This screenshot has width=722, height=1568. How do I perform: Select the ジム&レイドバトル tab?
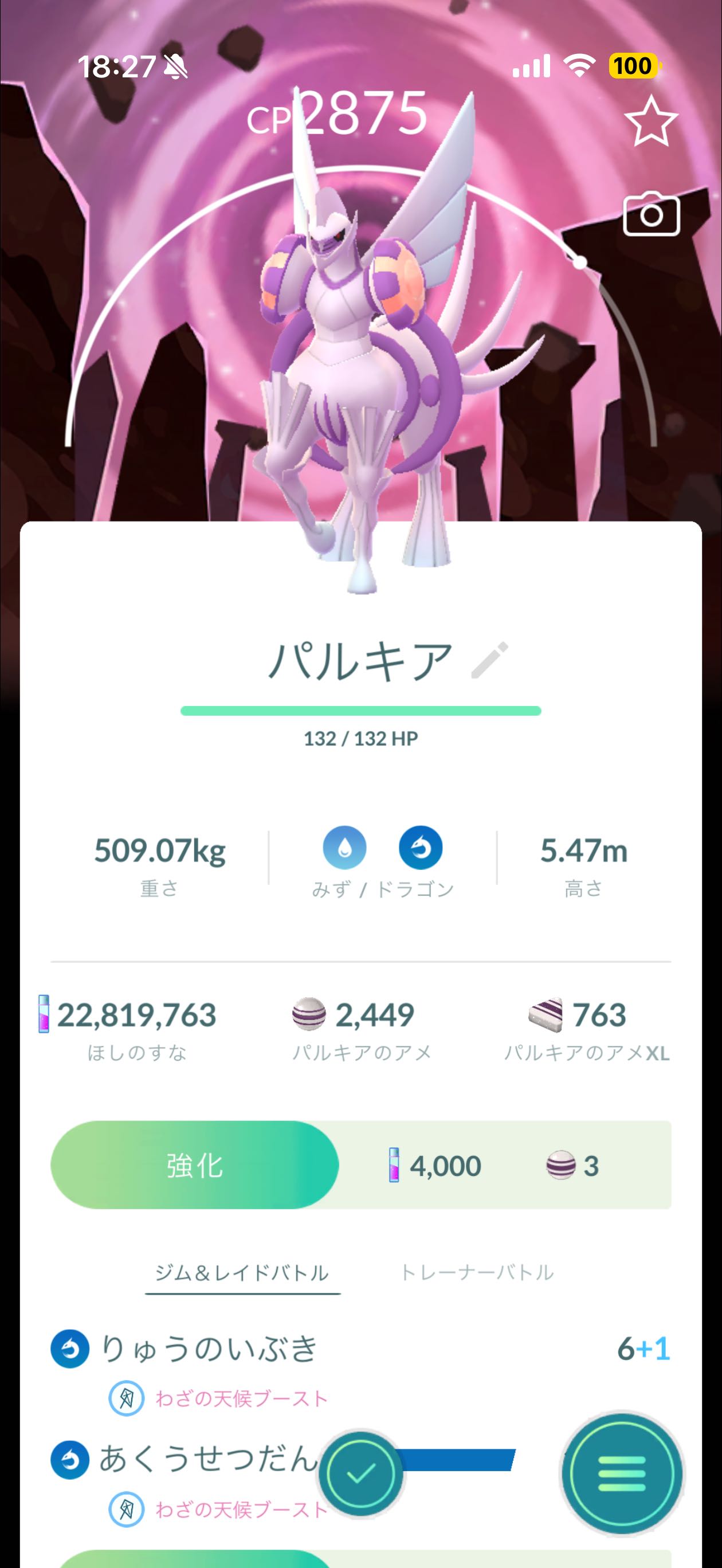[242, 1272]
